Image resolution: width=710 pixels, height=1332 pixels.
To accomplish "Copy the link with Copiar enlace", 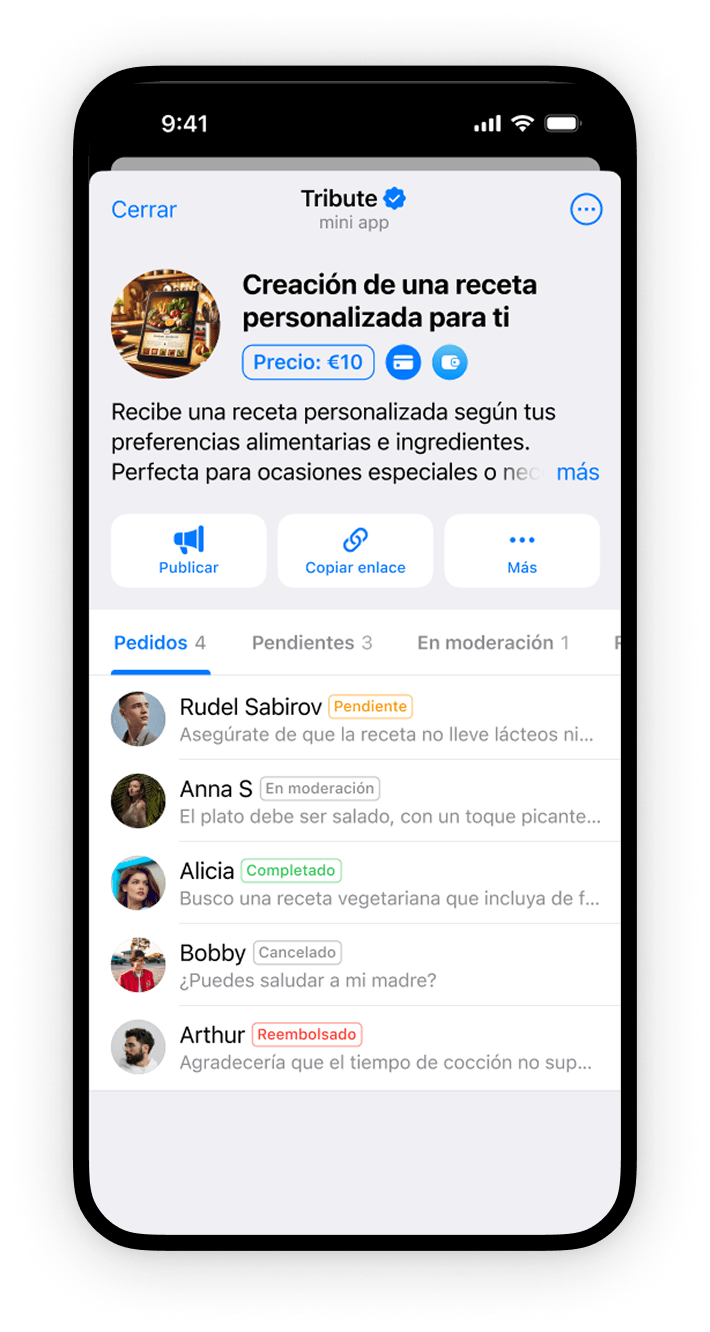I will pyautogui.click(x=355, y=551).
